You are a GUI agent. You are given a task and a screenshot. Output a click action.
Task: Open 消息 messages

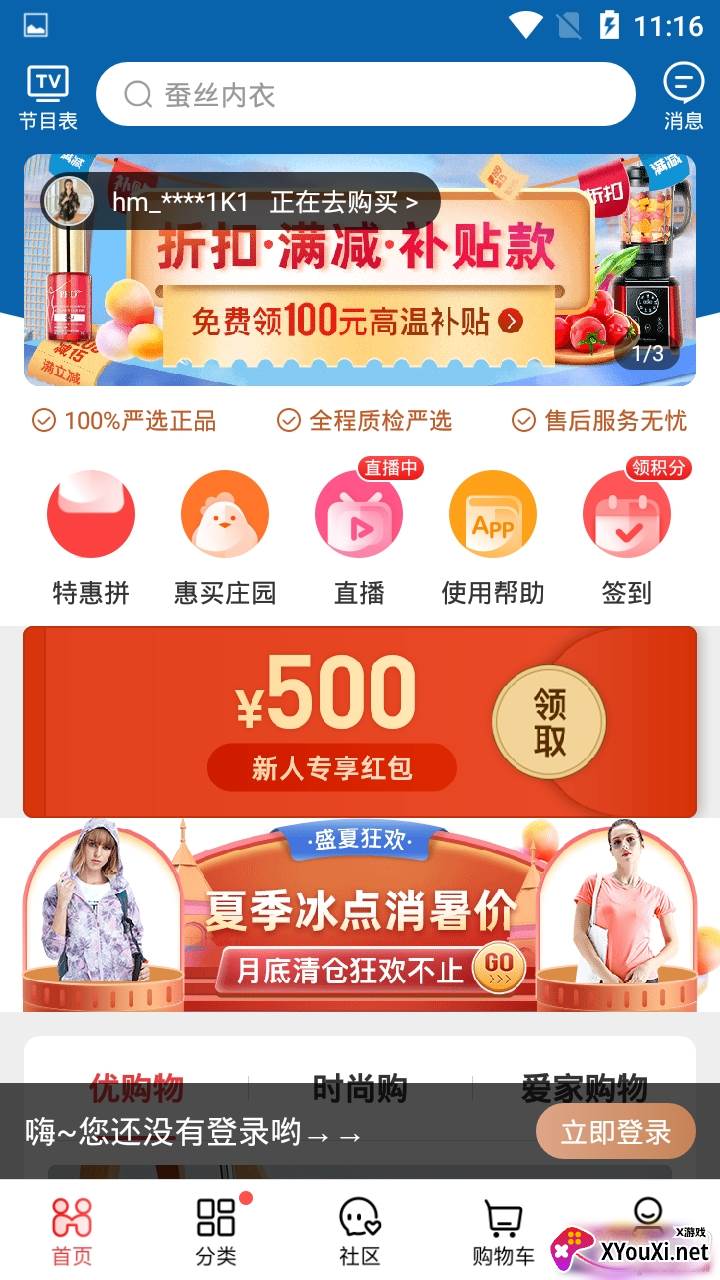click(683, 97)
